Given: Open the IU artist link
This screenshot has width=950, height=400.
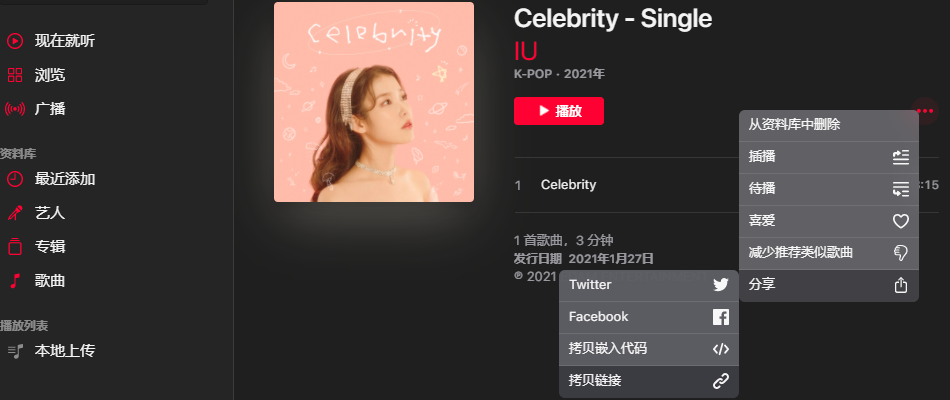Looking at the screenshot, I should pyautogui.click(x=525, y=51).
